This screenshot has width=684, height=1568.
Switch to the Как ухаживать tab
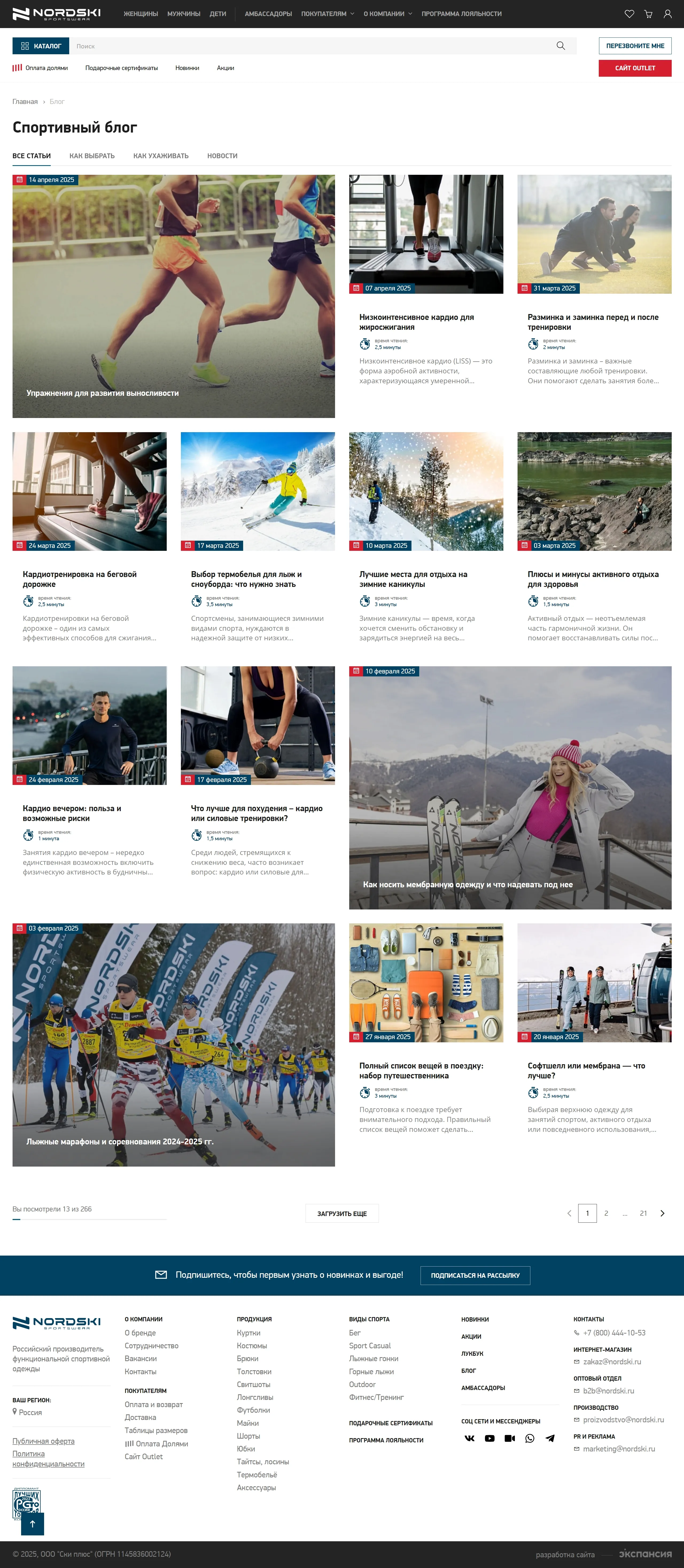pos(161,156)
